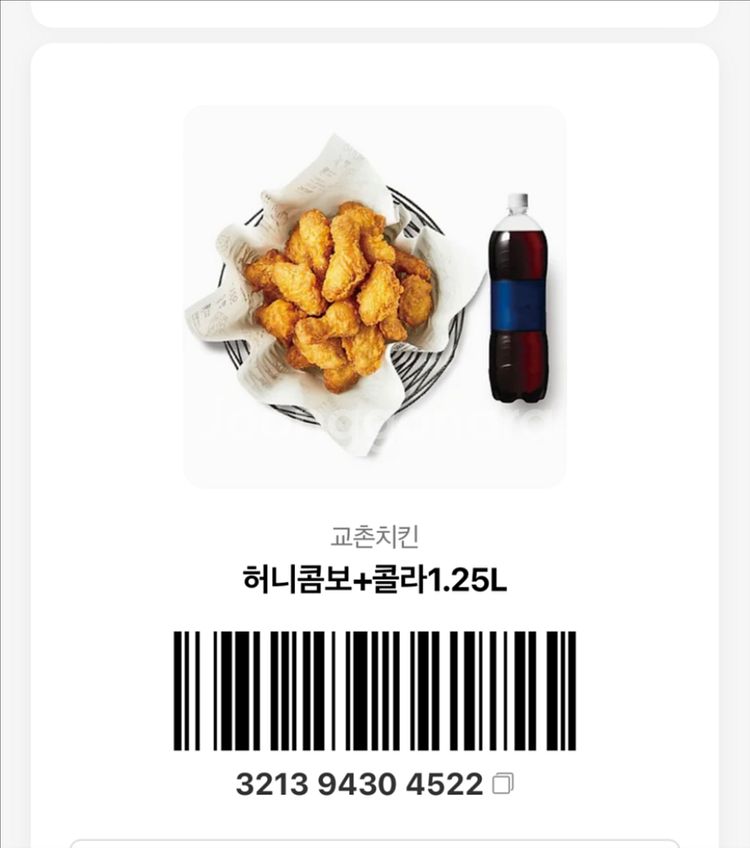Image resolution: width=750 pixels, height=848 pixels.
Task: Copy the barcode number 3213 9430 4522
Action: pos(504,784)
